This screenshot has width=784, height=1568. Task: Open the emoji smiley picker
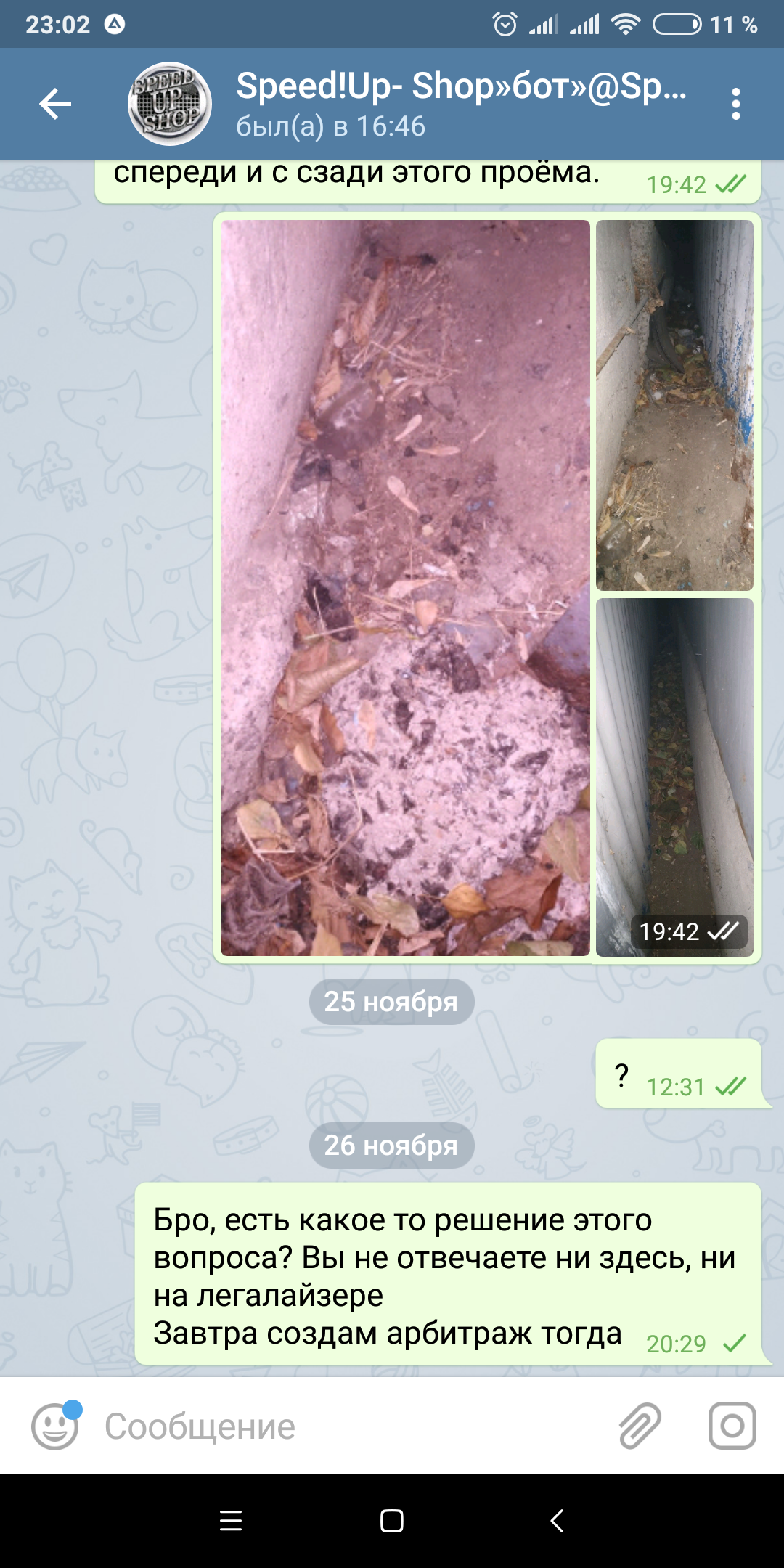(54, 1426)
